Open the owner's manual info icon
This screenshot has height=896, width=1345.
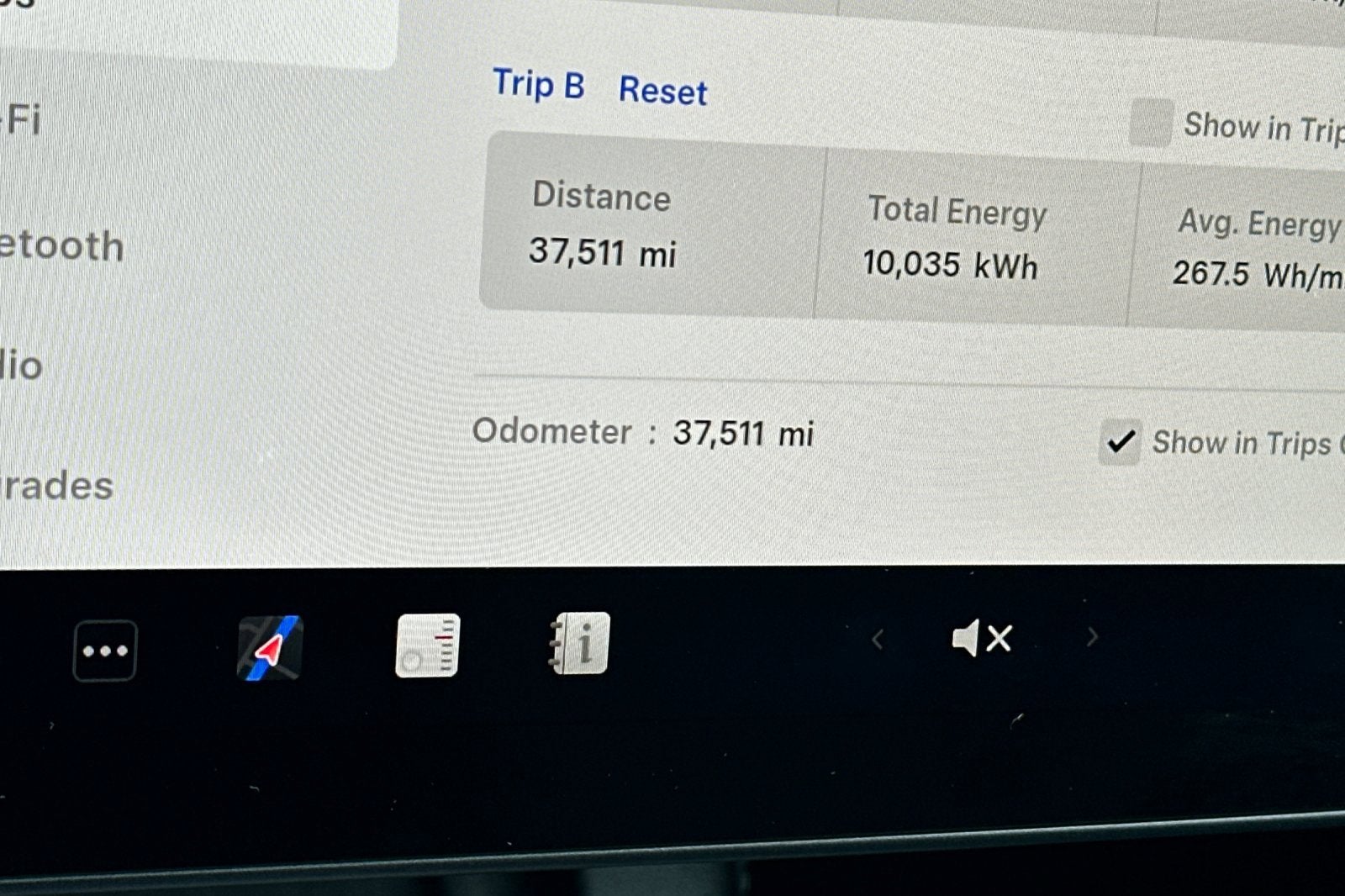tap(579, 642)
